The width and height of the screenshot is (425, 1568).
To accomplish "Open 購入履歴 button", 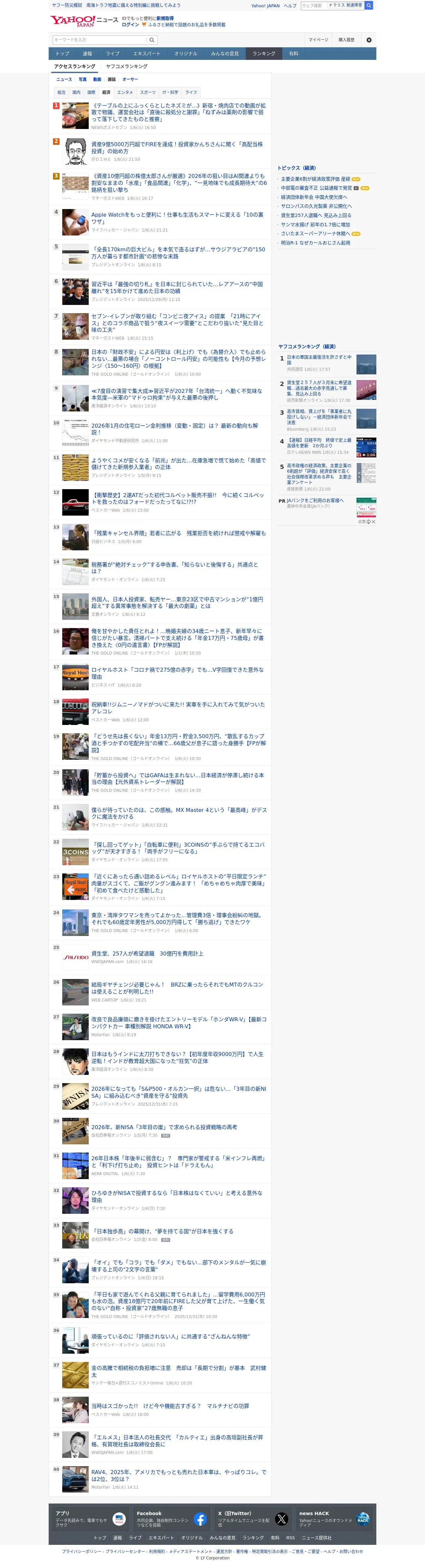I will (347, 40).
